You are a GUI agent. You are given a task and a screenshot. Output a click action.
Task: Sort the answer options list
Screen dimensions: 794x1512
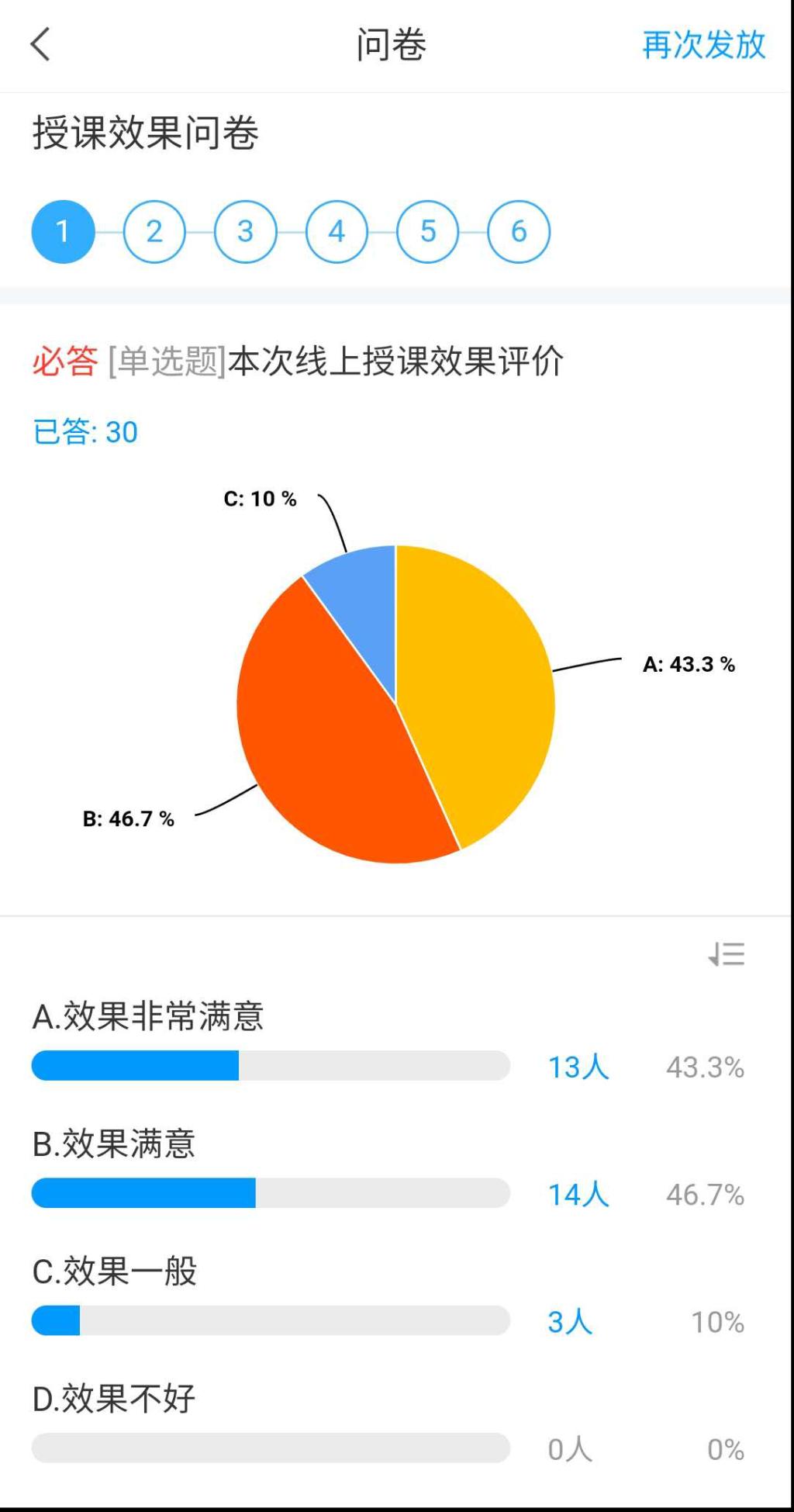727,953
